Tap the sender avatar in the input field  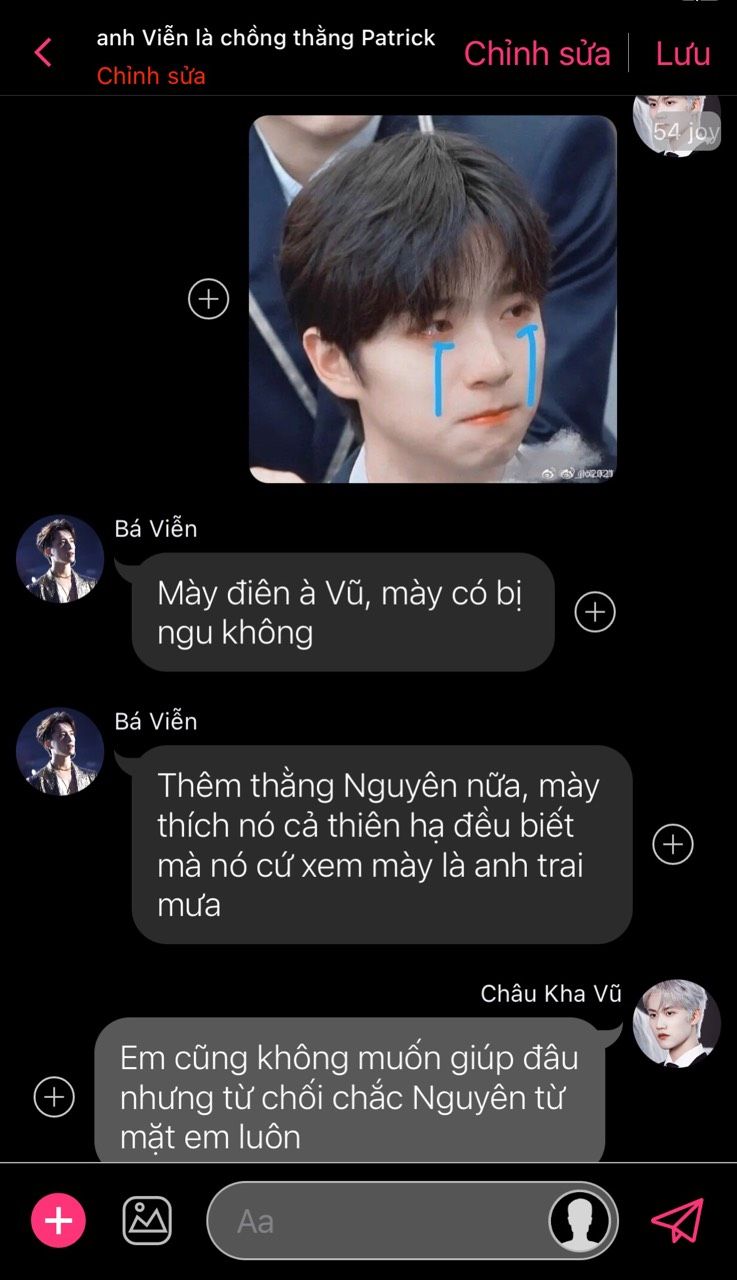581,1221
